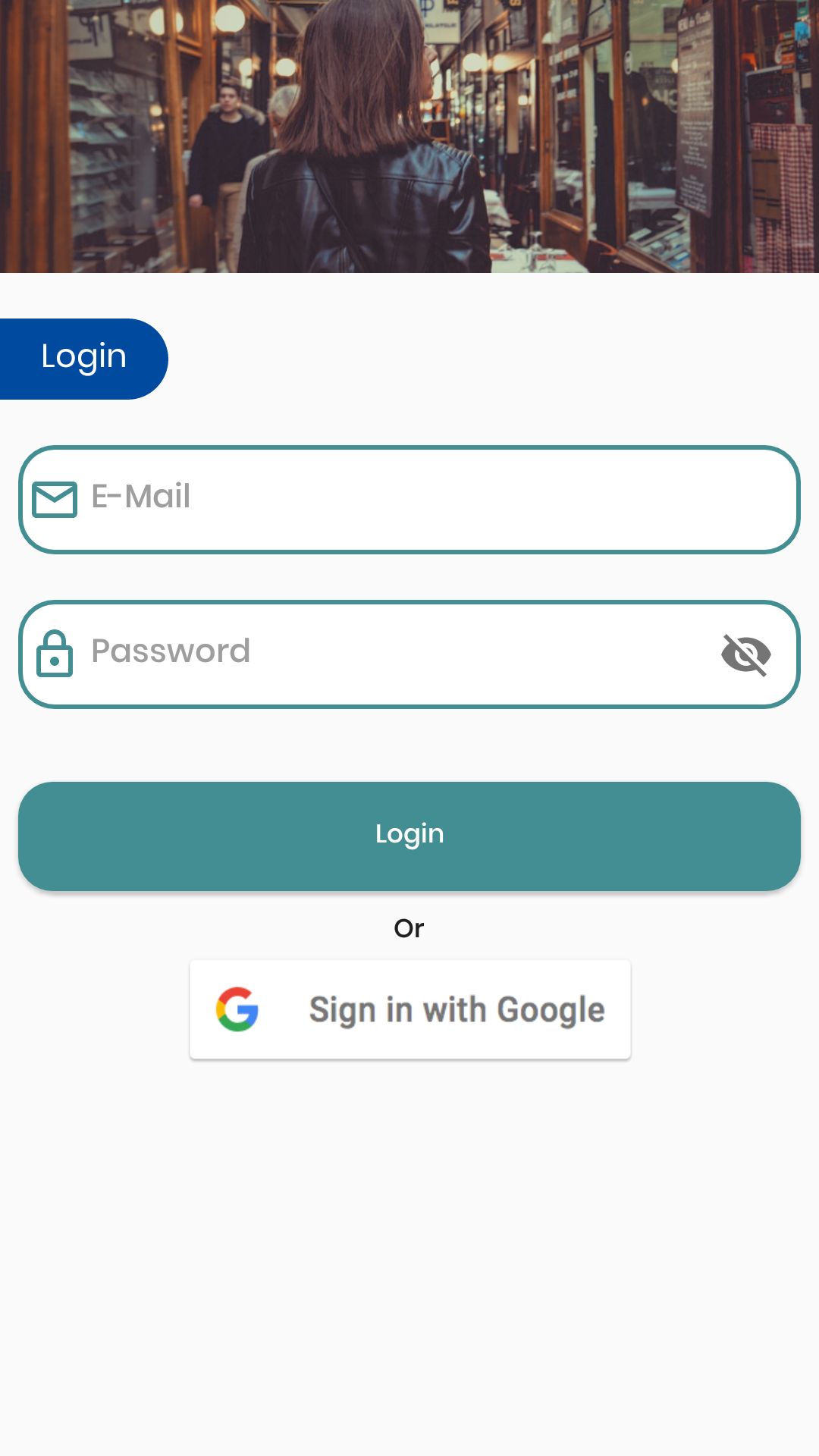The height and width of the screenshot is (1456, 819).
Task: Sign in with Google
Action: point(410,1009)
